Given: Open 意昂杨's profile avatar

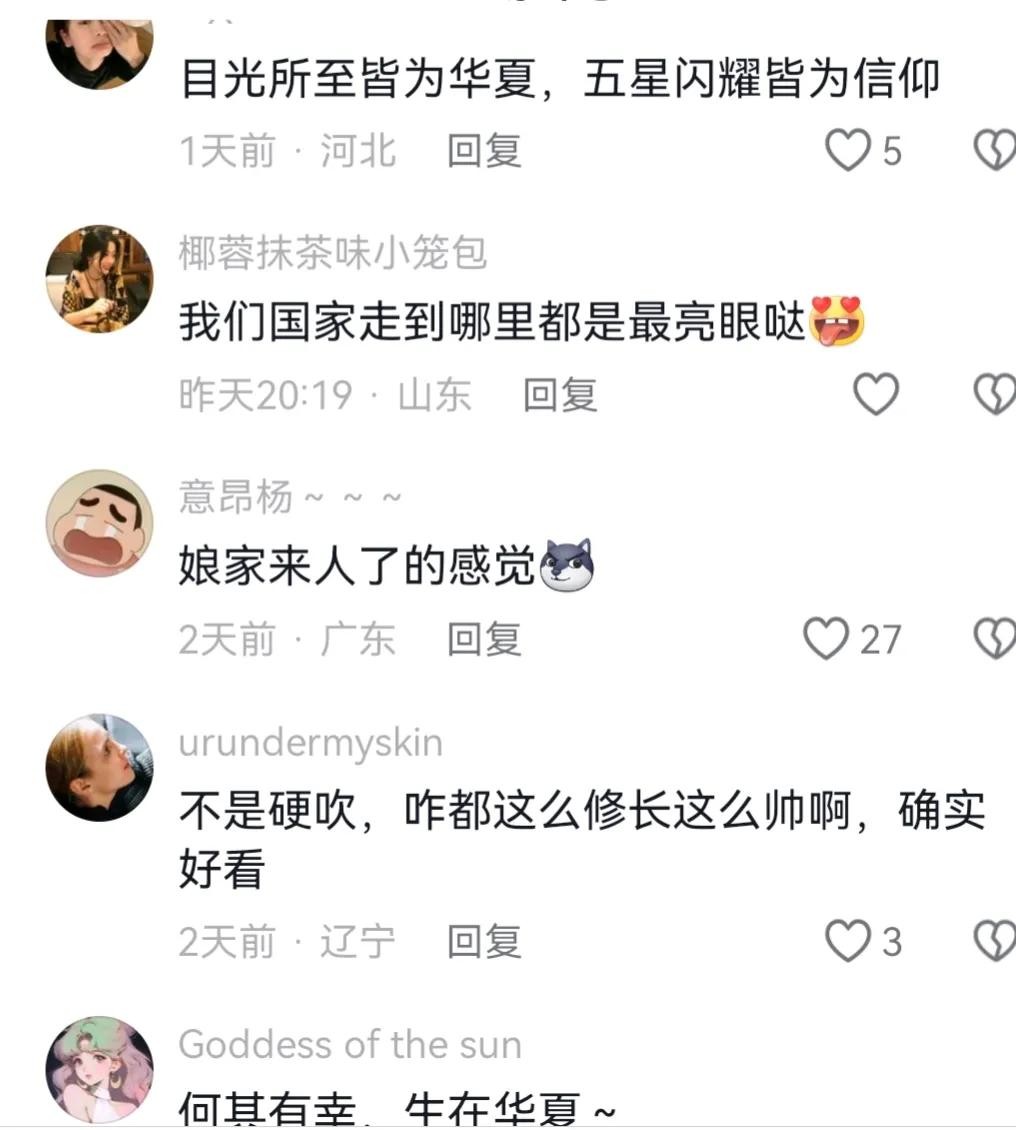Looking at the screenshot, I should click(99, 523).
